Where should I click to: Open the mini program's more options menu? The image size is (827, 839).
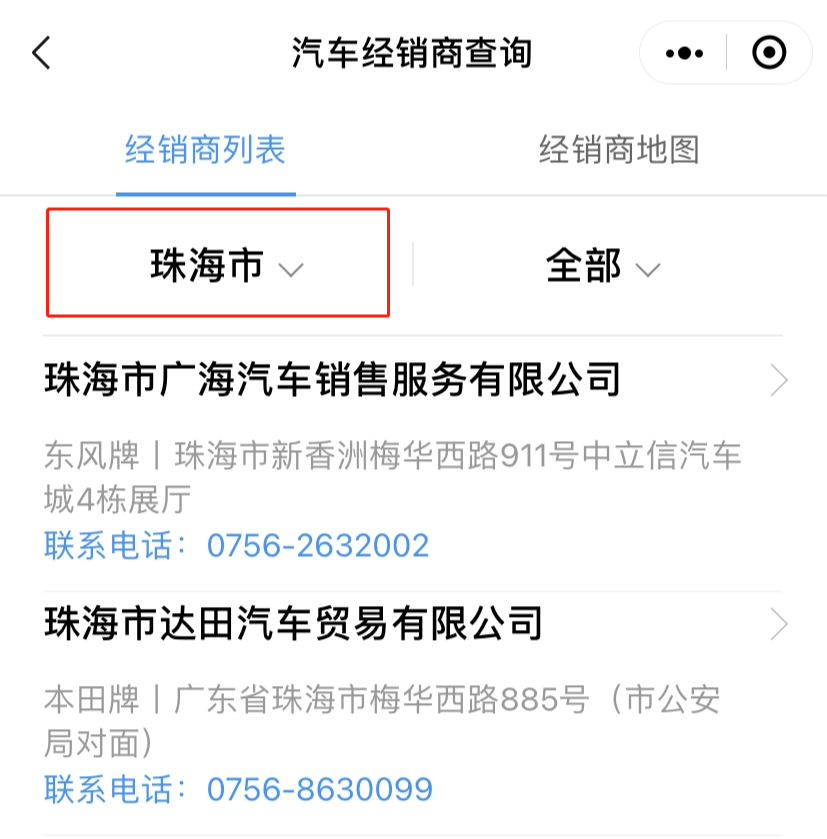[x=684, y=53]
